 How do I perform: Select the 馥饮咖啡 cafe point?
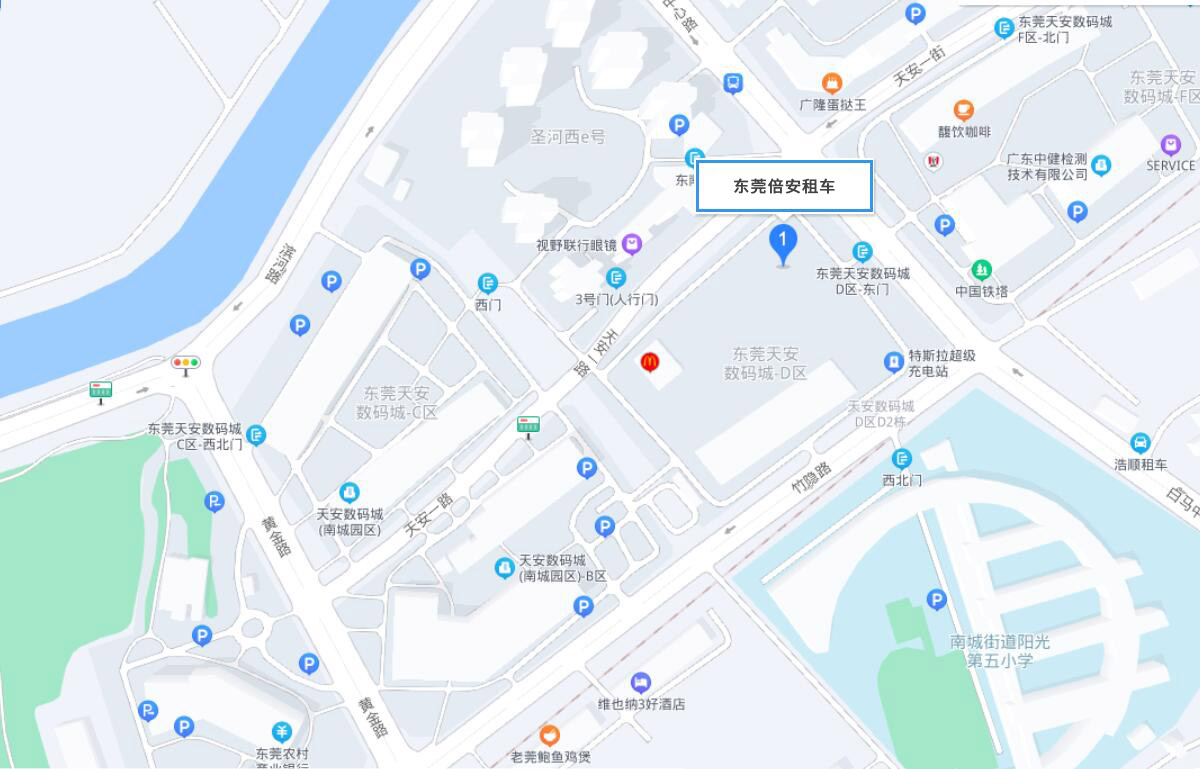(x=963, y=109)
